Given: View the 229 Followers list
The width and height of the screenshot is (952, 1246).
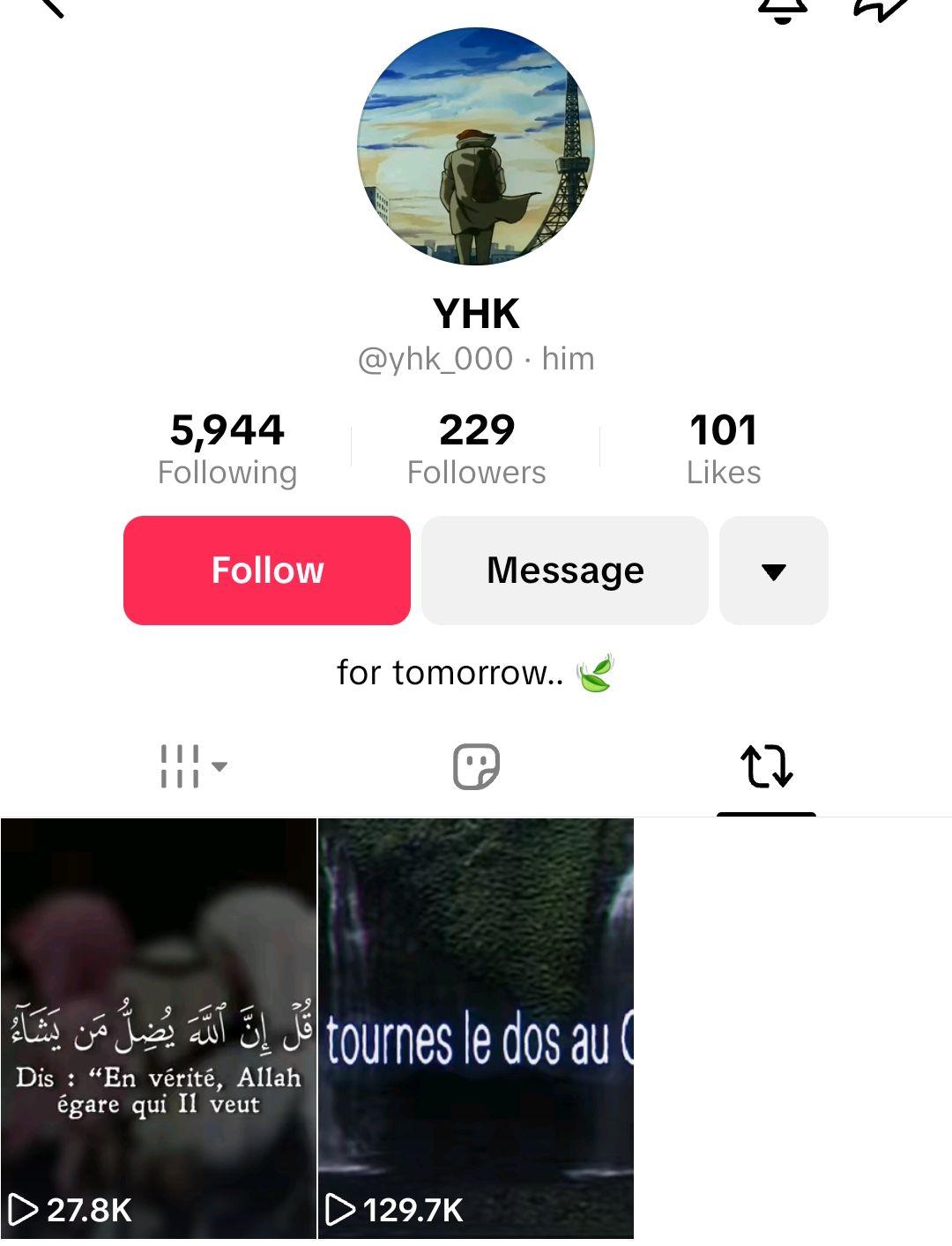Looking at the screenshot, I should coord(476,448).
